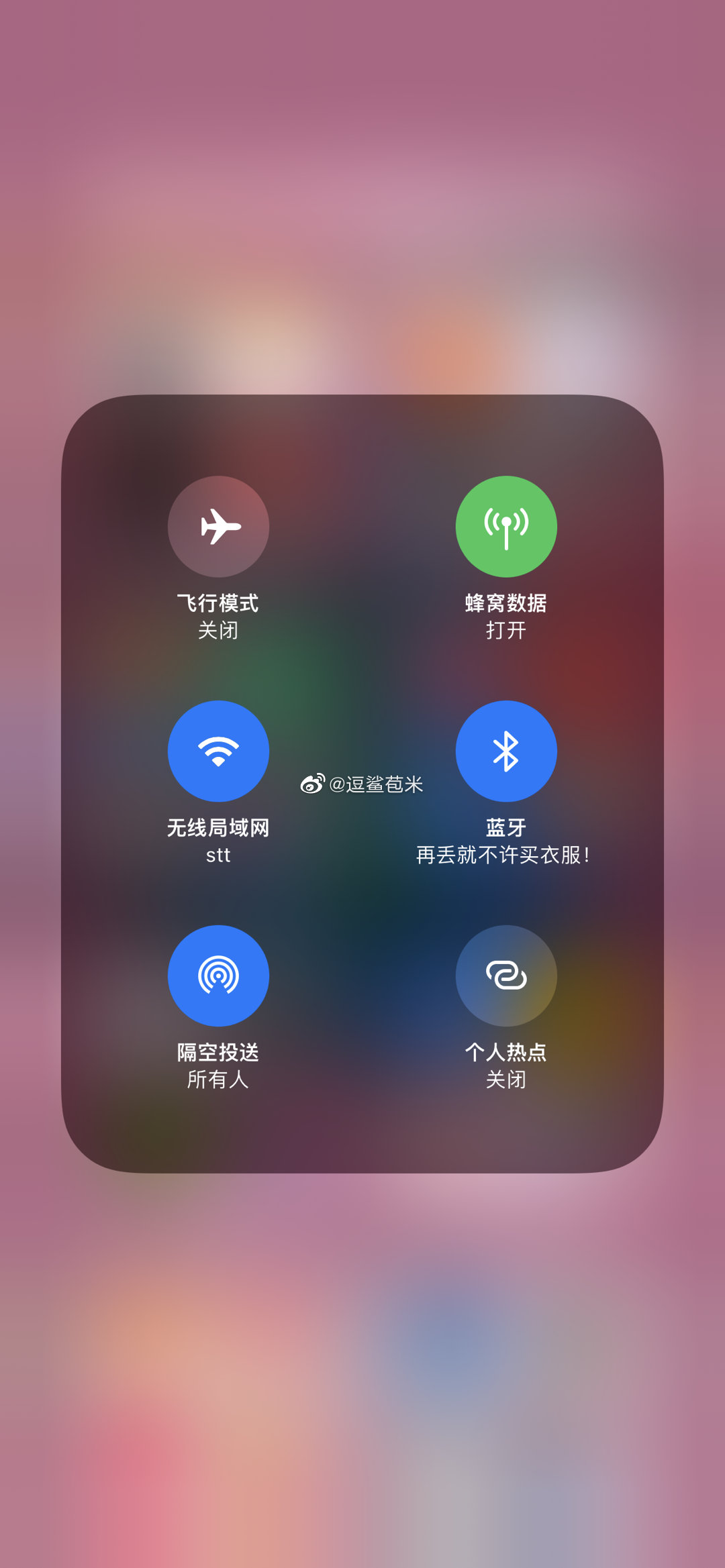The height and width of the screenshot is (1568, 725).
Task: Disable Bluetooth (蓝牙)
Action: 506,751
